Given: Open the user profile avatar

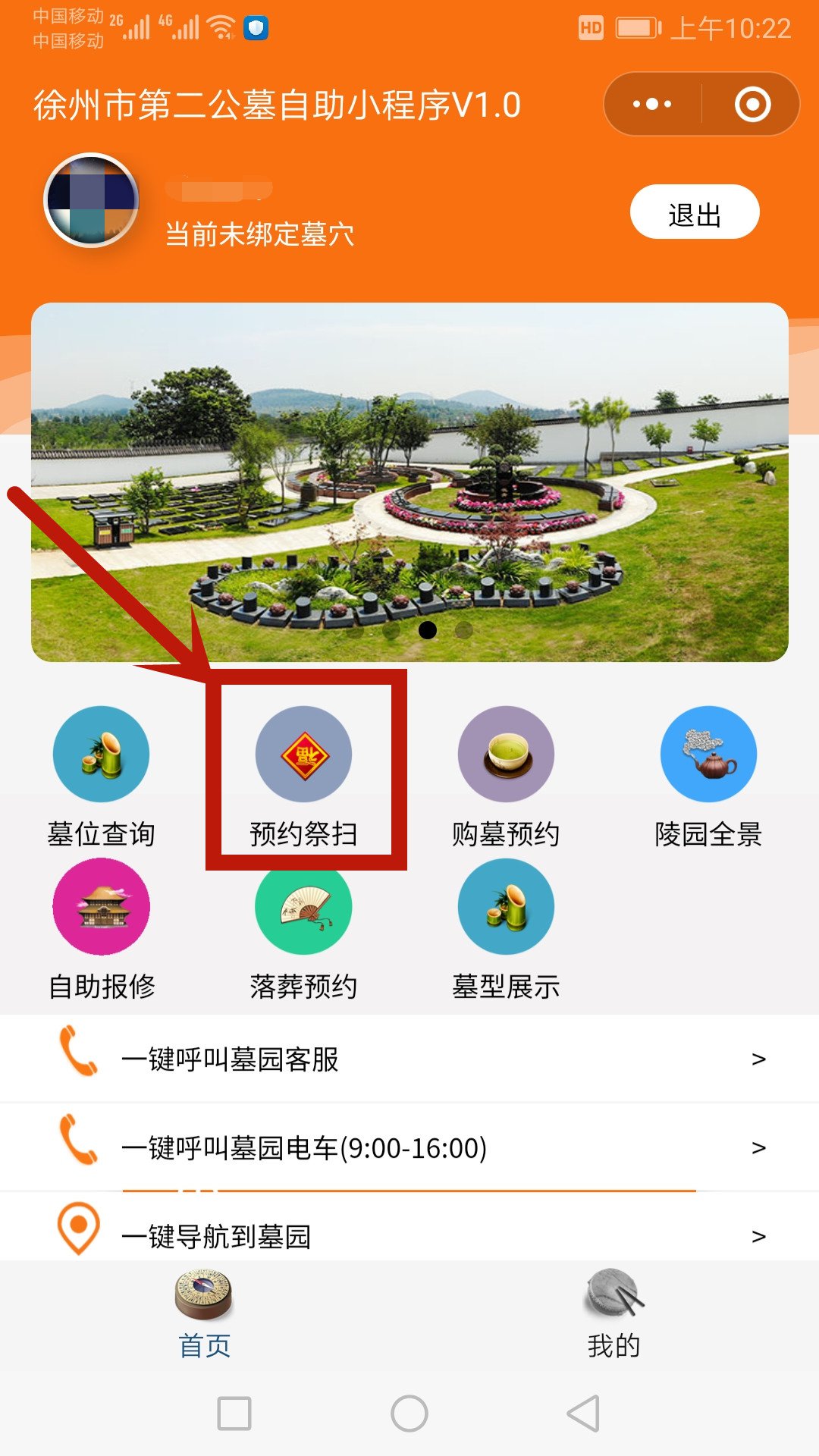Looking at the screenshot, I should coord(92,201).
